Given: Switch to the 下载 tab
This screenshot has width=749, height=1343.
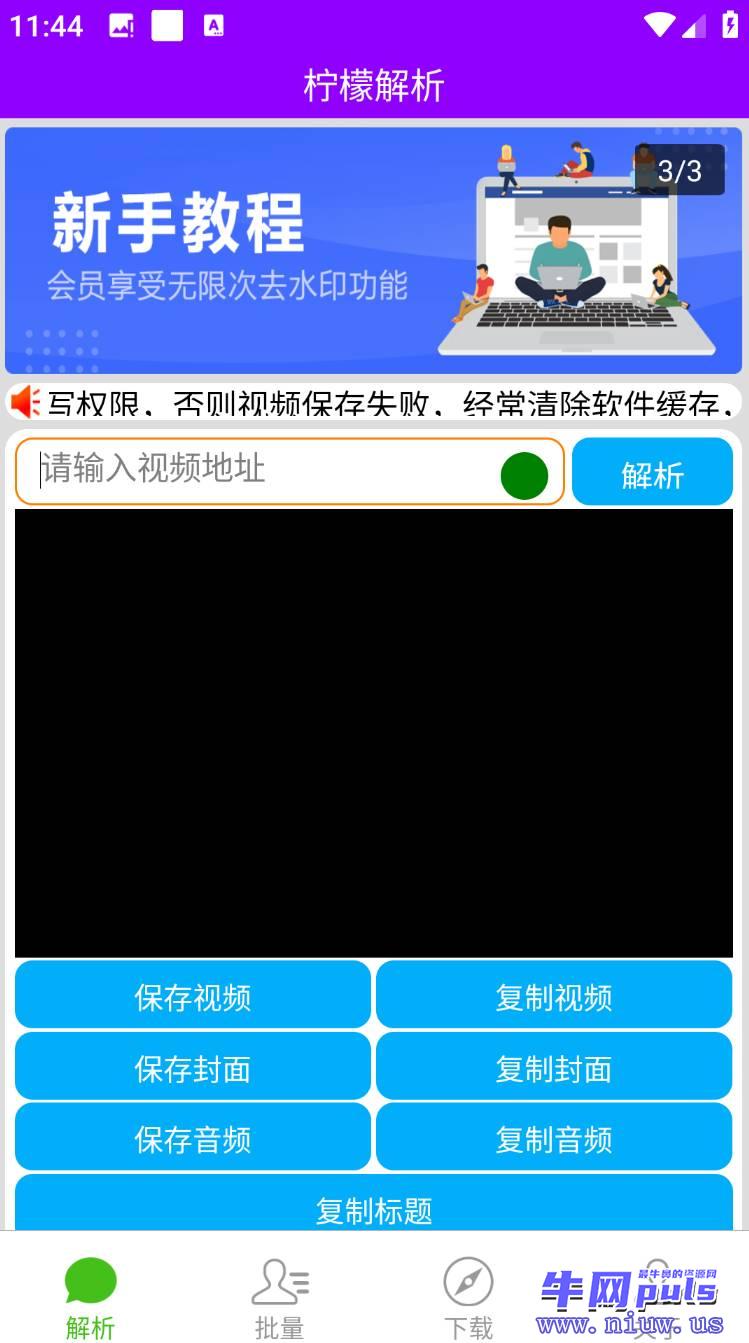Looking at the screenshot, I should (x=468, y=1297).
